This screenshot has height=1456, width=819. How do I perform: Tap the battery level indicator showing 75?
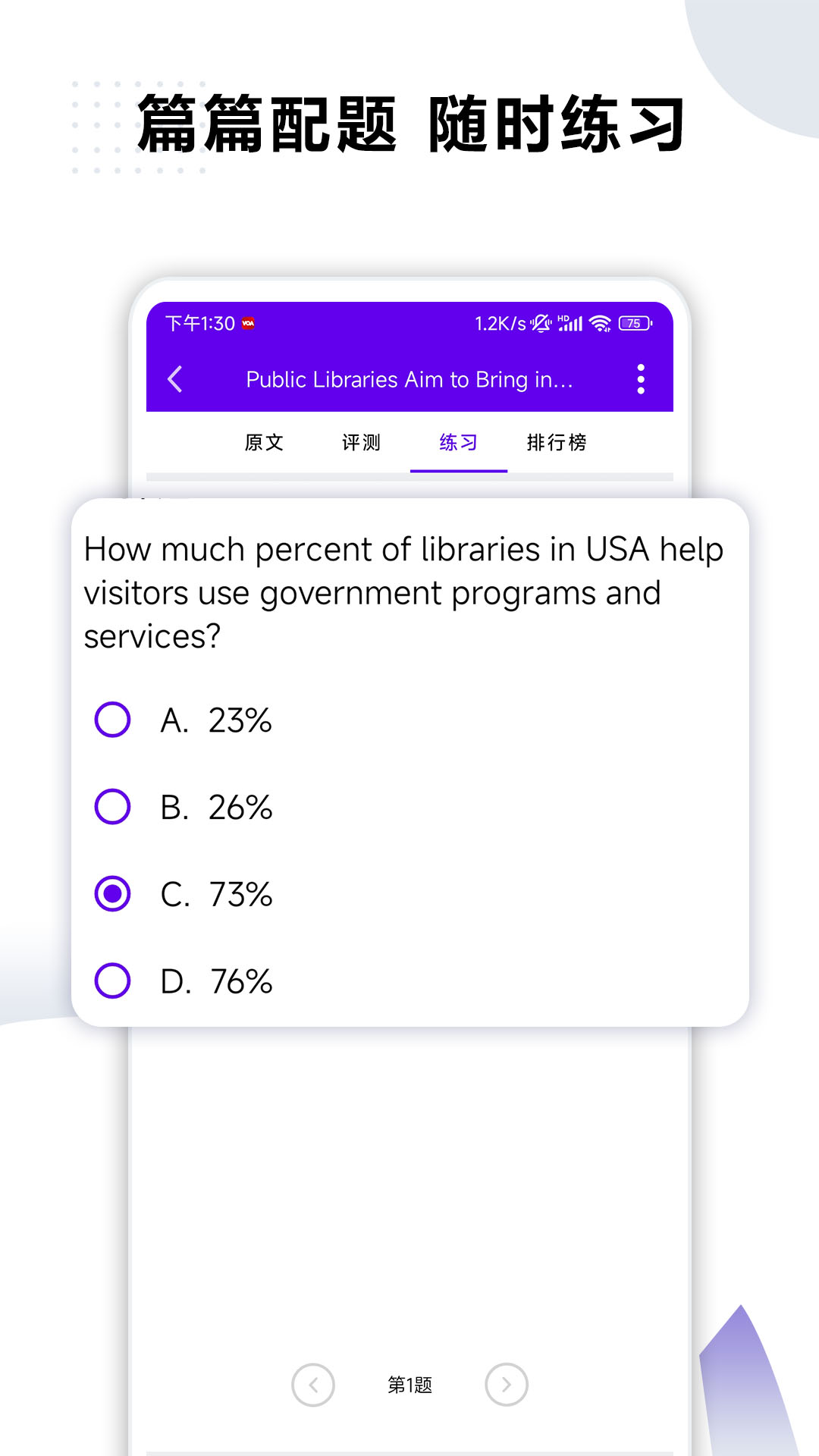[635, 322]
